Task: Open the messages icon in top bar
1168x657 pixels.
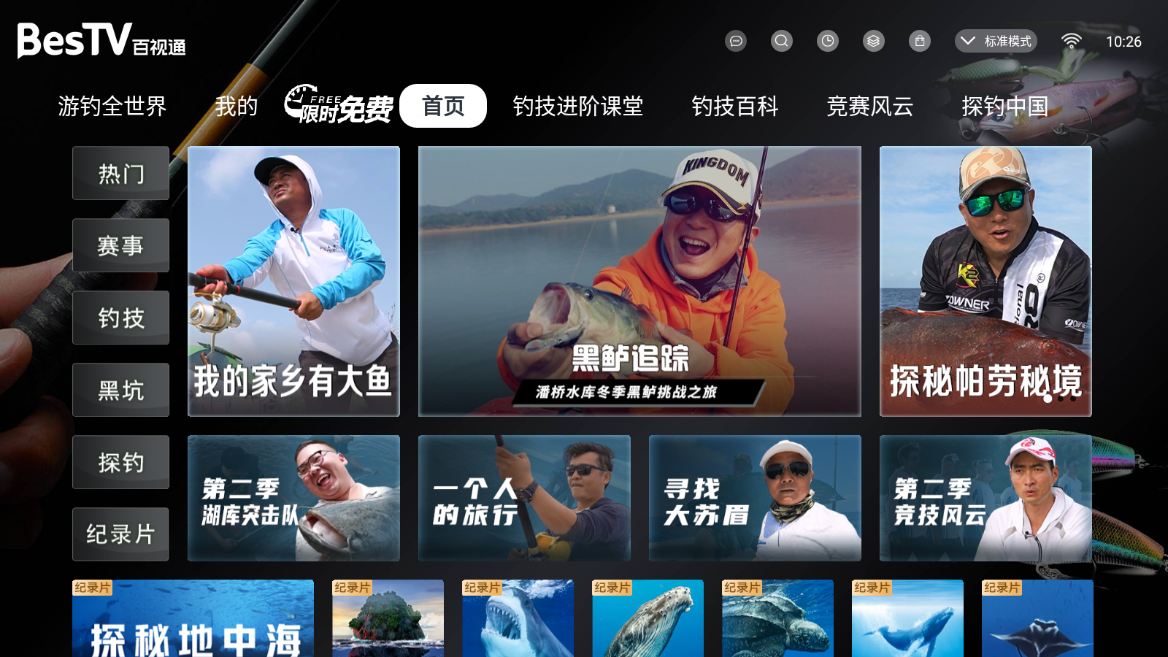Action: tap(736, 41)
